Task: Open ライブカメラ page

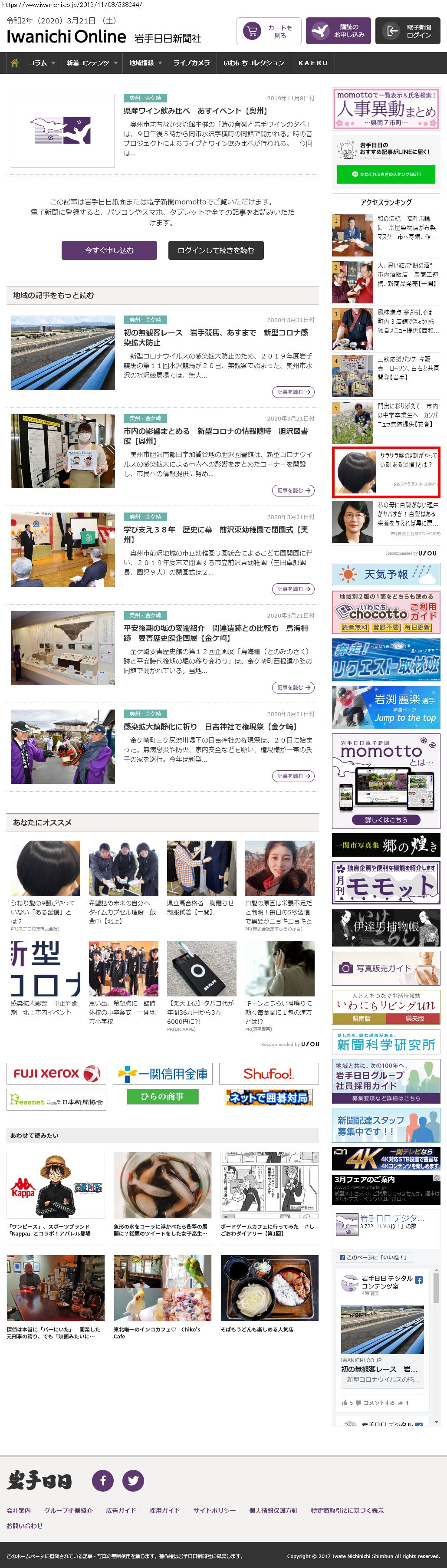Action: pyautogui.click(x=191, y=62)
